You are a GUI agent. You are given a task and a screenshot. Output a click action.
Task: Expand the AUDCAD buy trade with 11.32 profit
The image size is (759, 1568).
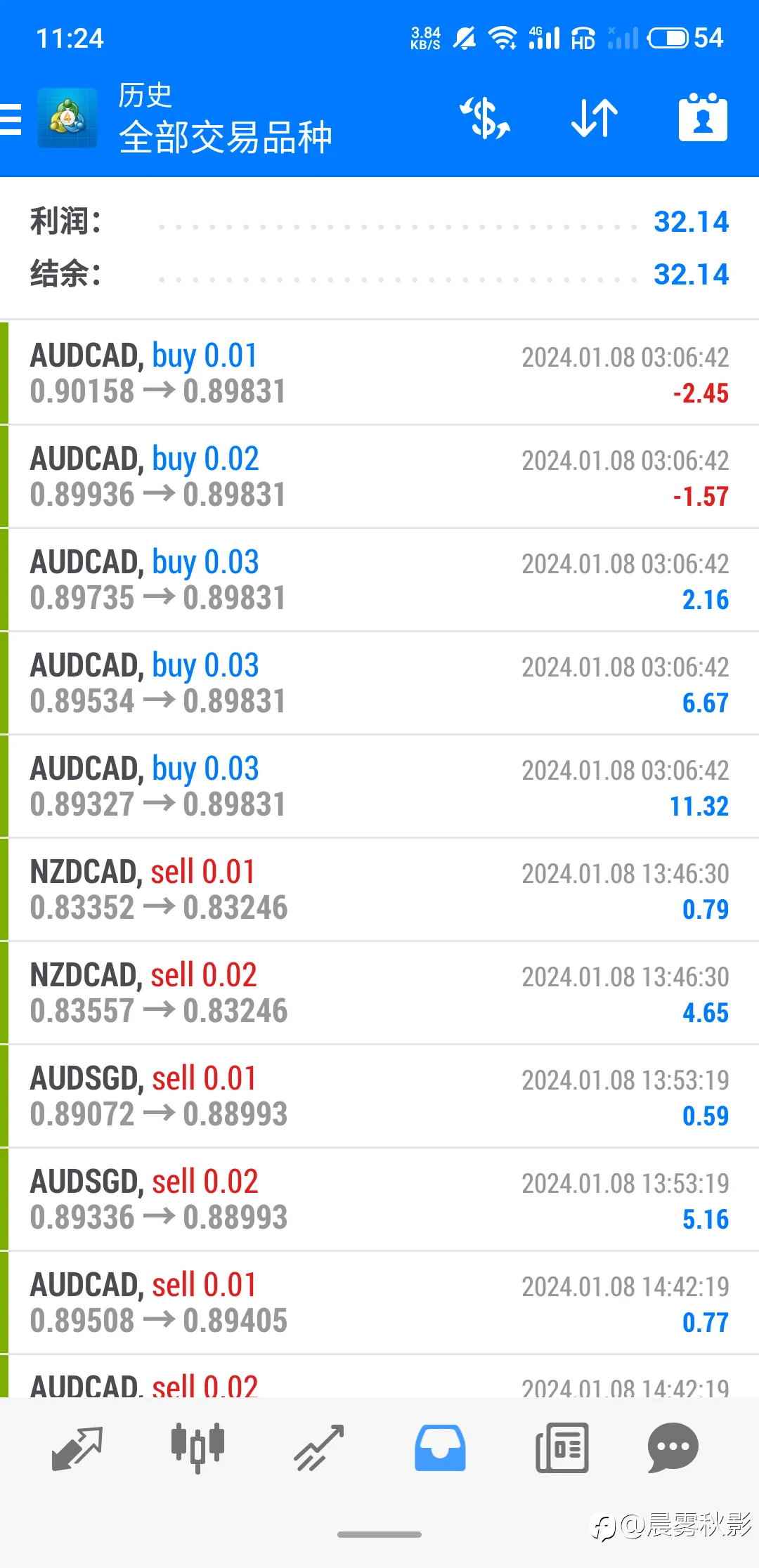379,786
